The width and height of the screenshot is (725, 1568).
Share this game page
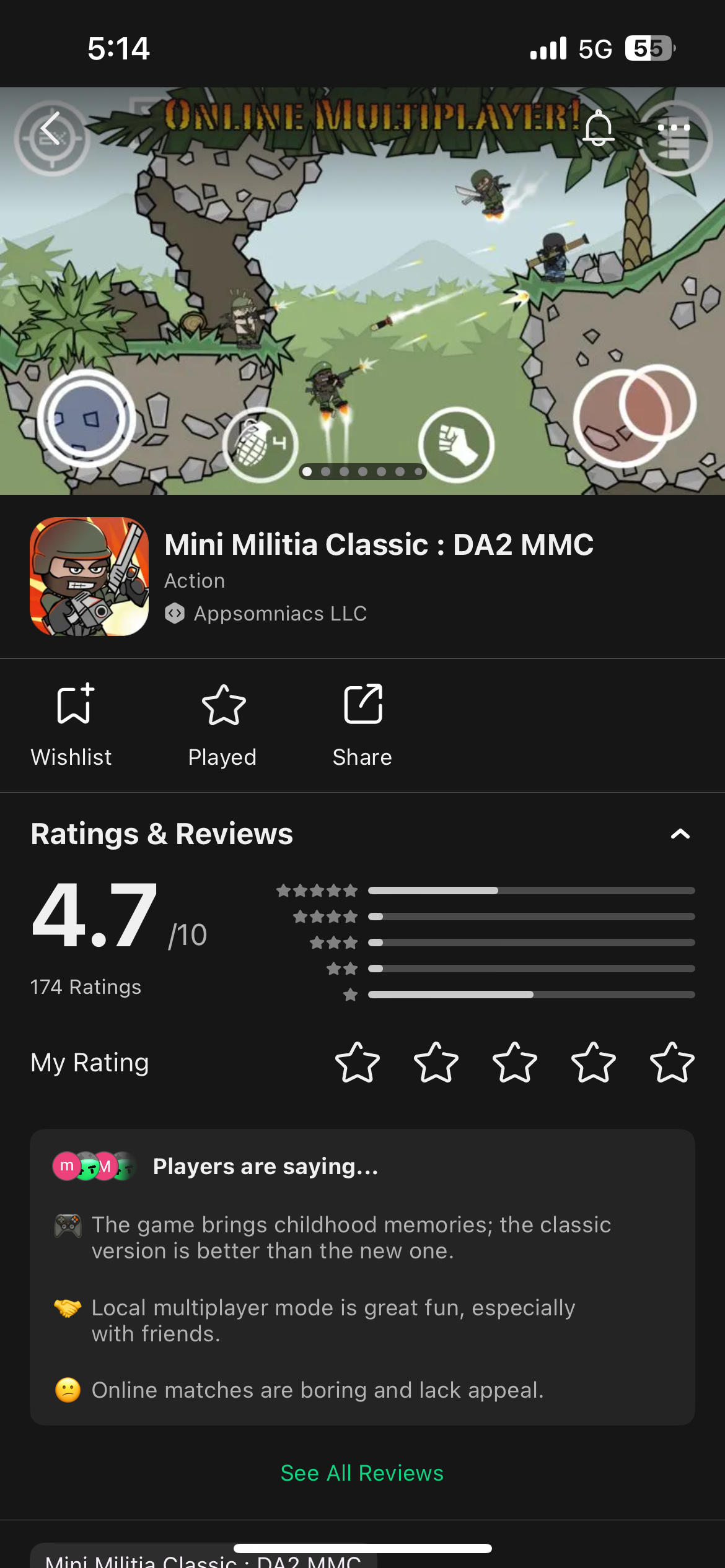tap(362, 725)
